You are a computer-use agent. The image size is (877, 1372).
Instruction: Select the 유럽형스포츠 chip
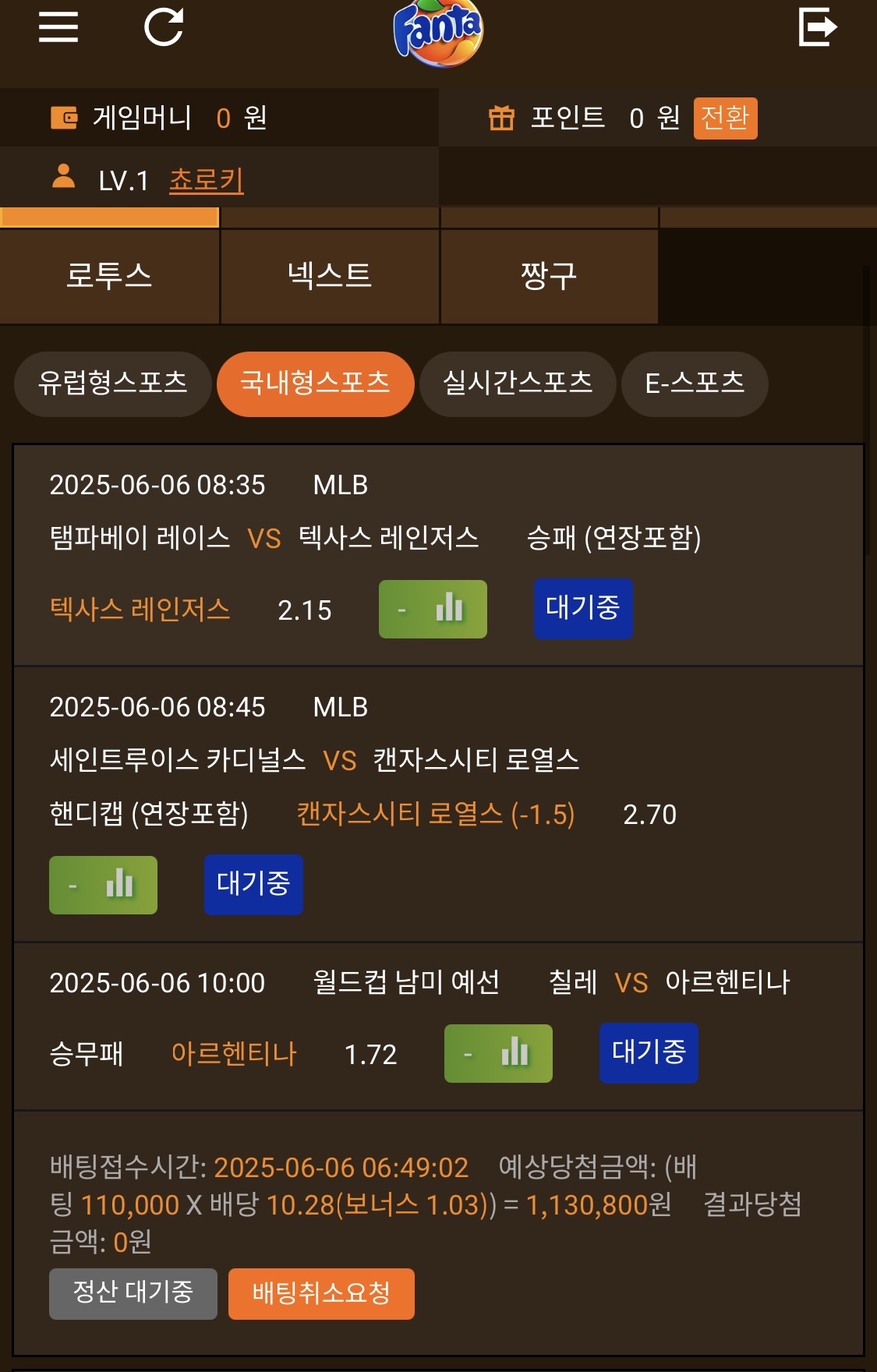coord(113,384)
